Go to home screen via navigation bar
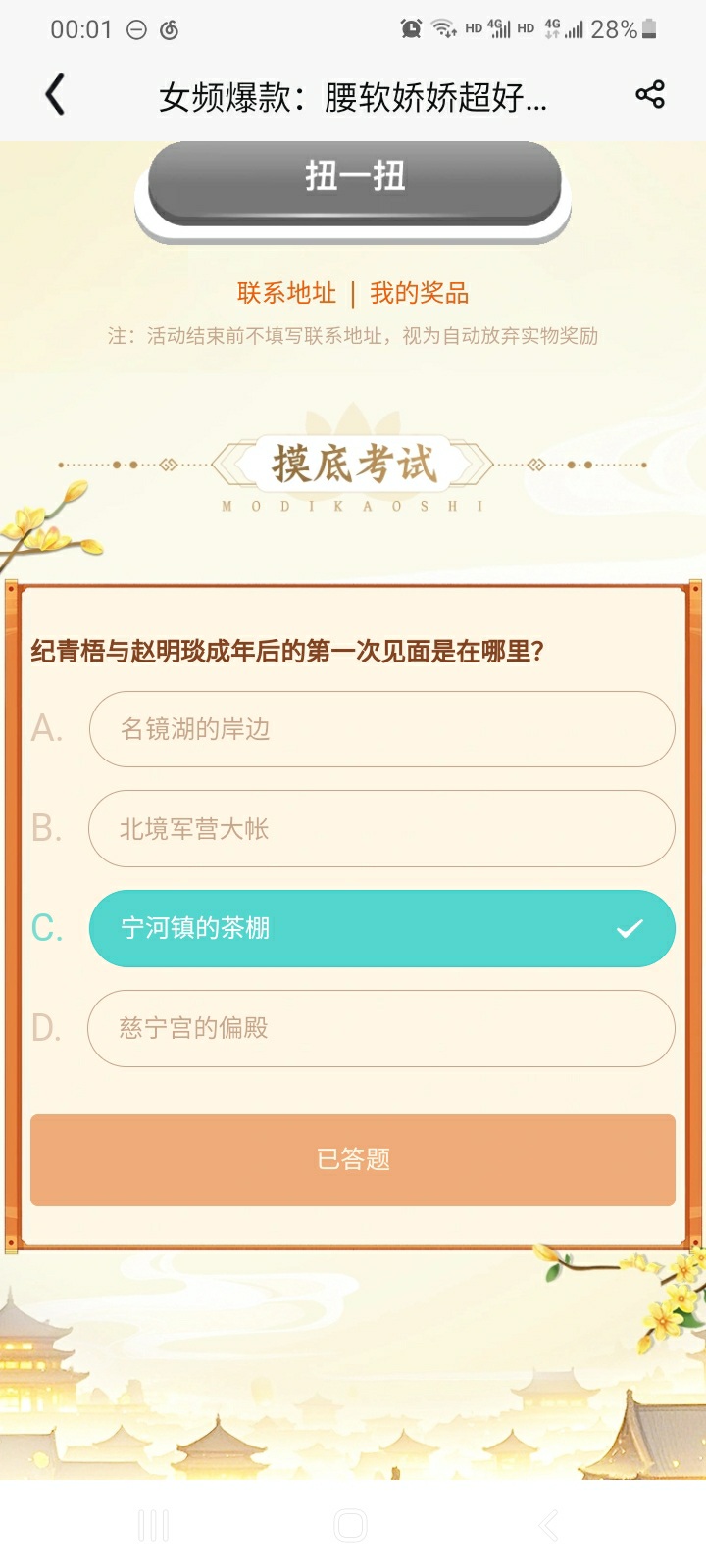 pos(351,1525)
